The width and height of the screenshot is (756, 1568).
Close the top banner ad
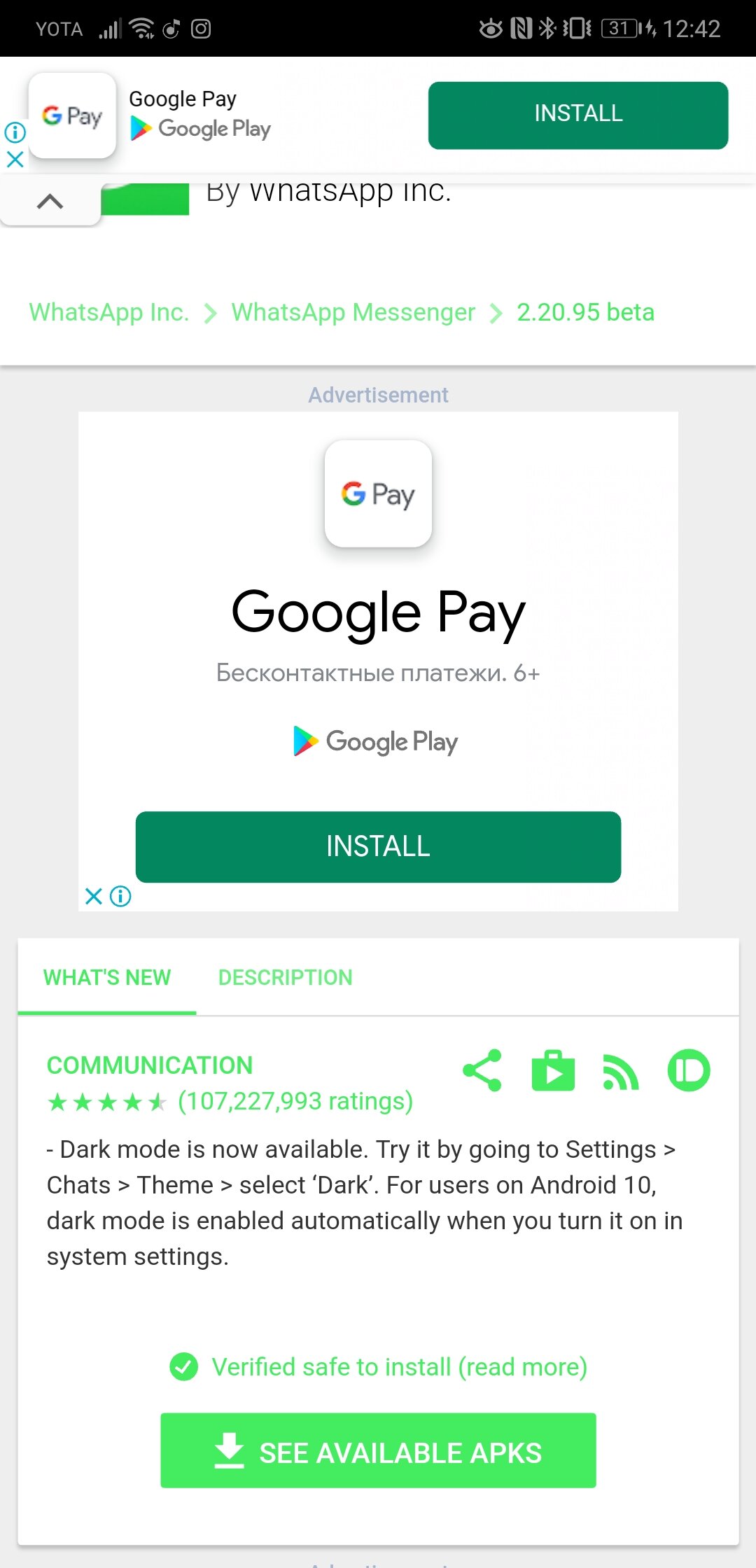click(15, 160)
